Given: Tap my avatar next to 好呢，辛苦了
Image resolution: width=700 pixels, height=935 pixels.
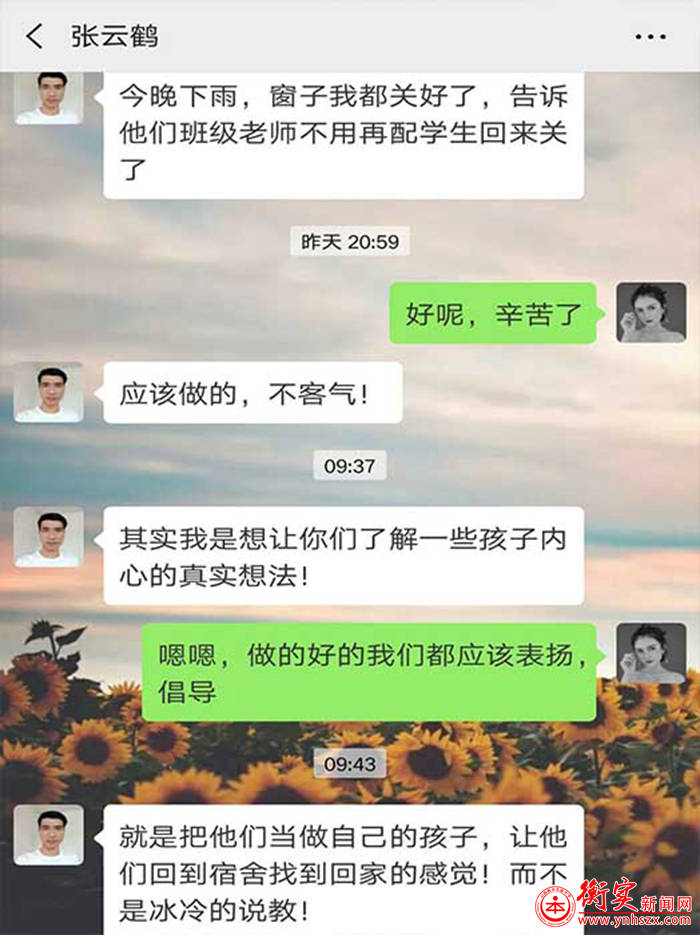Looking at the screenshot, I should (x=651, y=313).
